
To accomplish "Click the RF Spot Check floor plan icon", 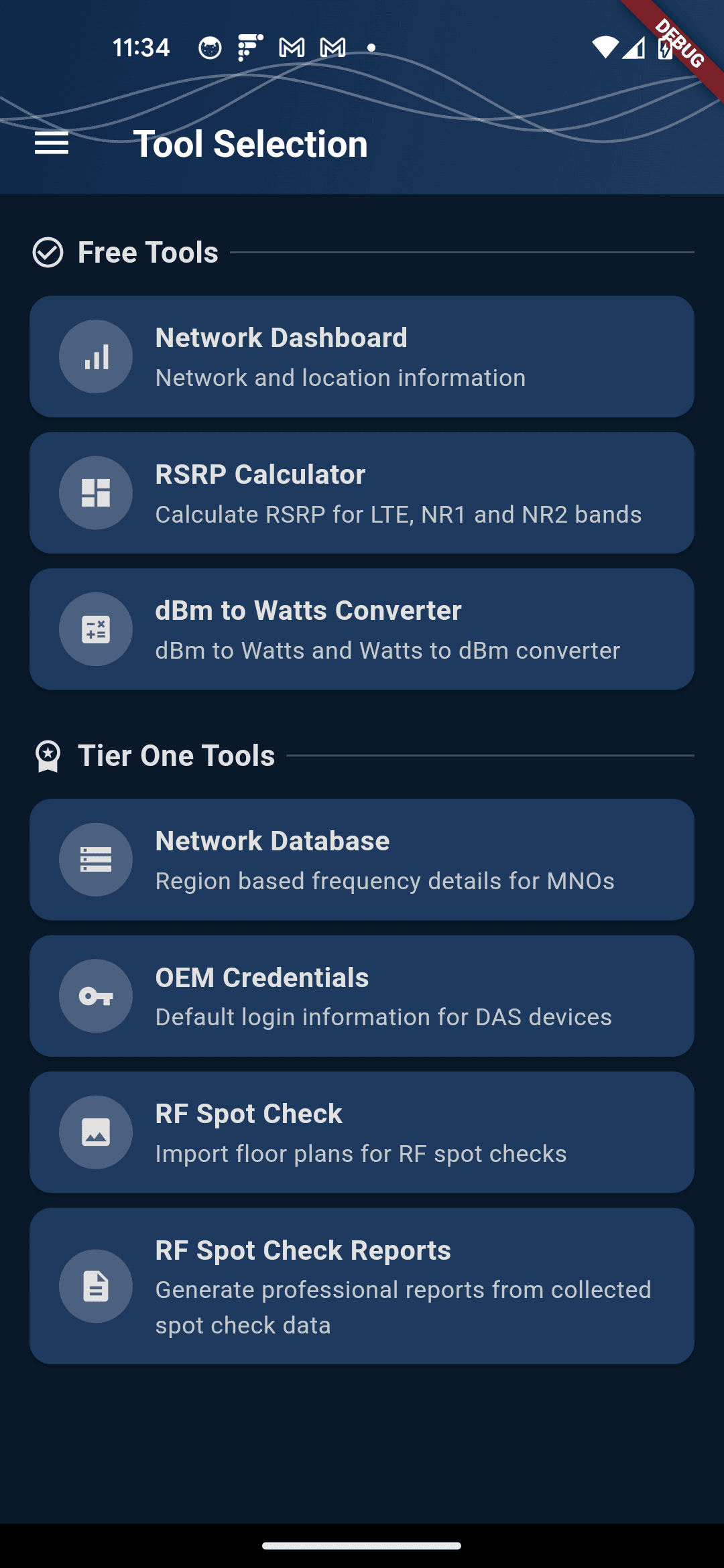I will 95,1132.
